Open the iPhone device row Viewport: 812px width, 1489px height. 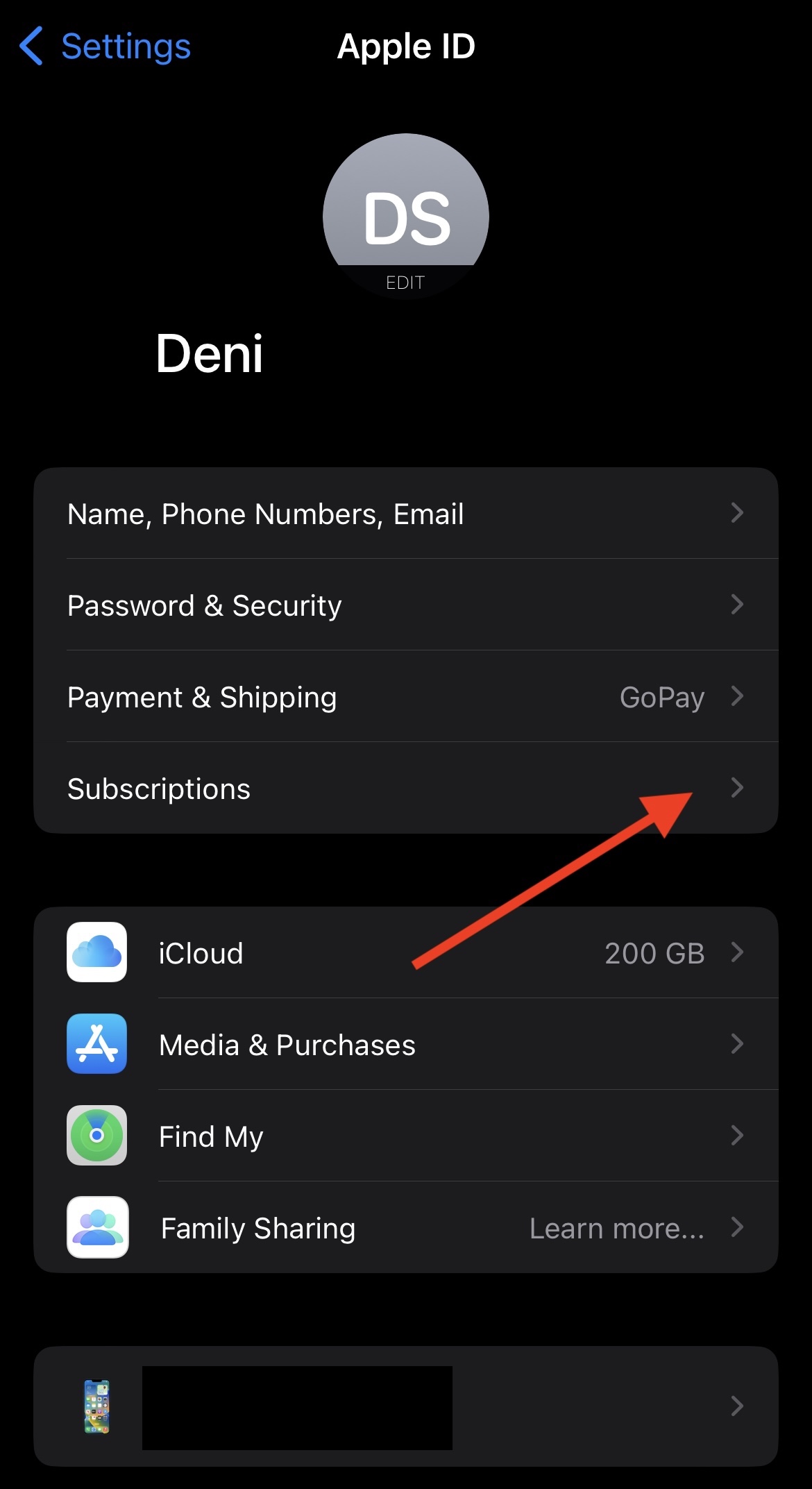[405, 1406]
